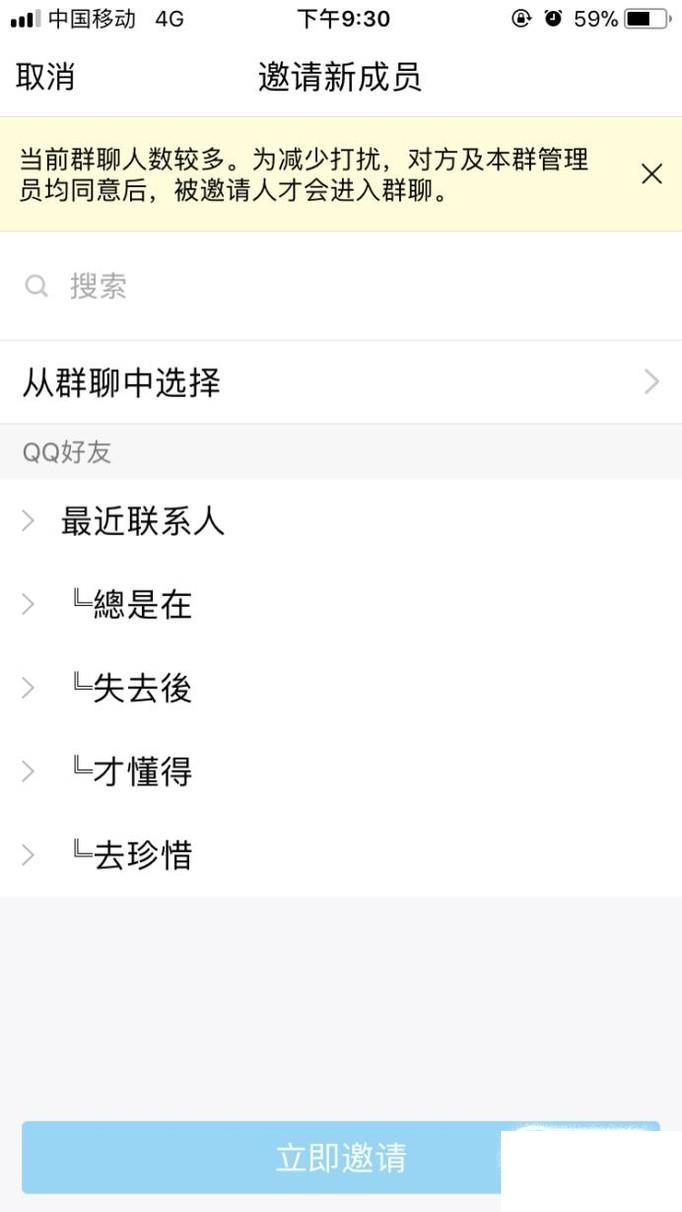Expand the 最近联系人 group

pos(341,521)
